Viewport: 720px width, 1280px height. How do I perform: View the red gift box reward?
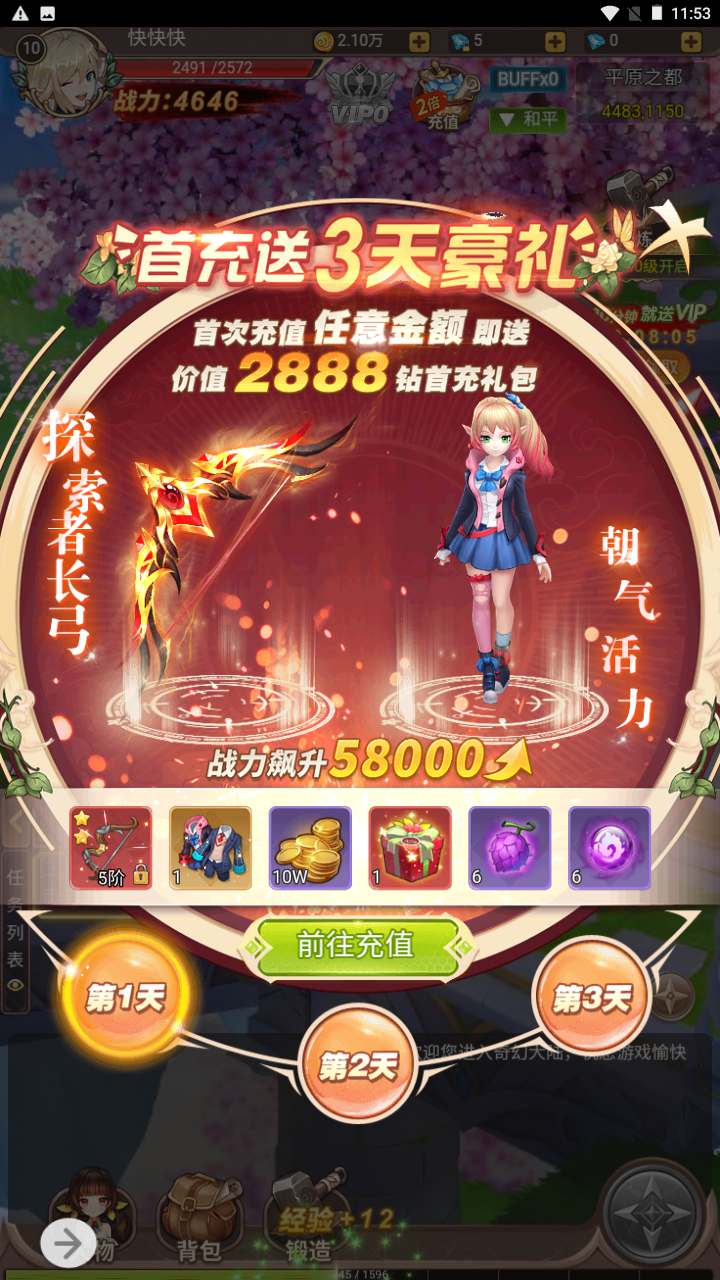(410, 848)
